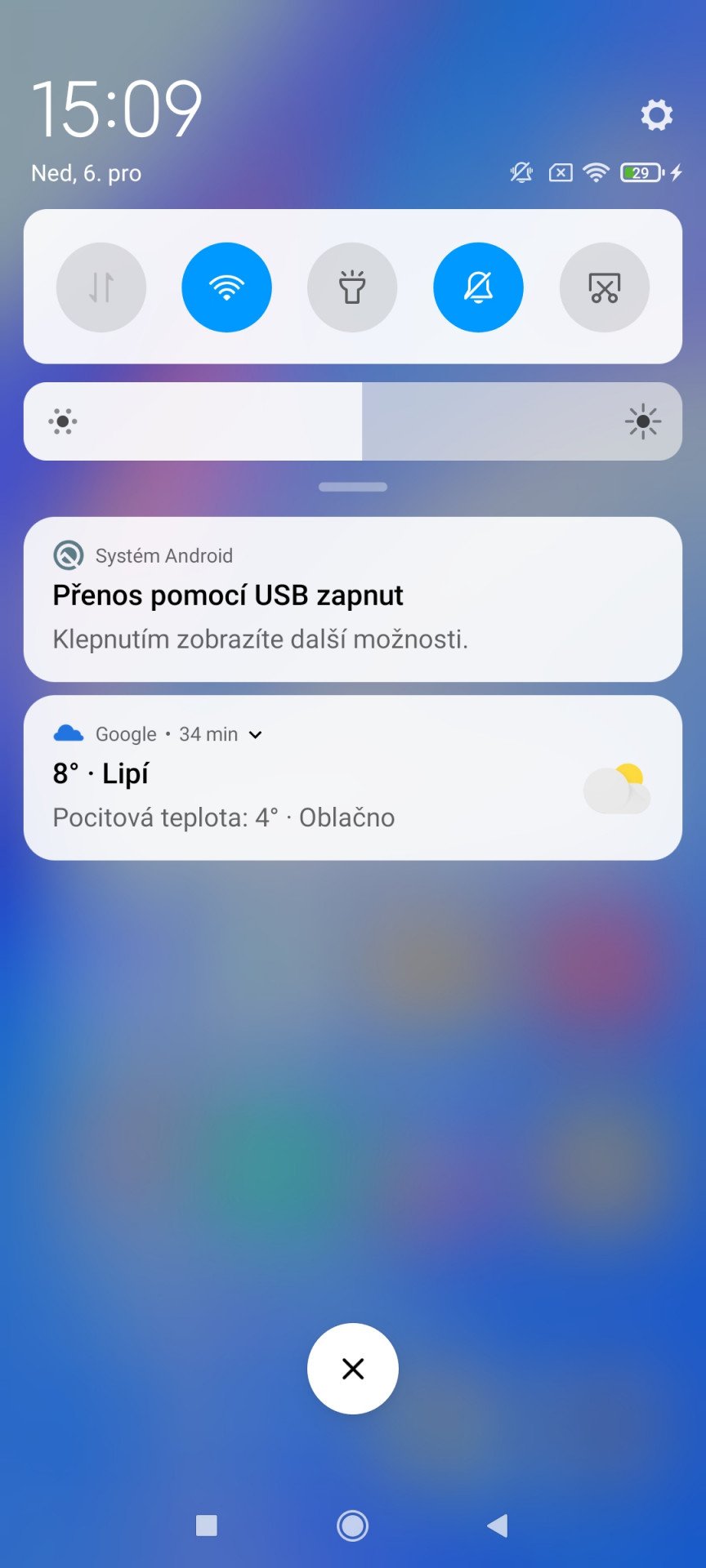
Task: Go to the home screen
Action: pos(353,1526)
